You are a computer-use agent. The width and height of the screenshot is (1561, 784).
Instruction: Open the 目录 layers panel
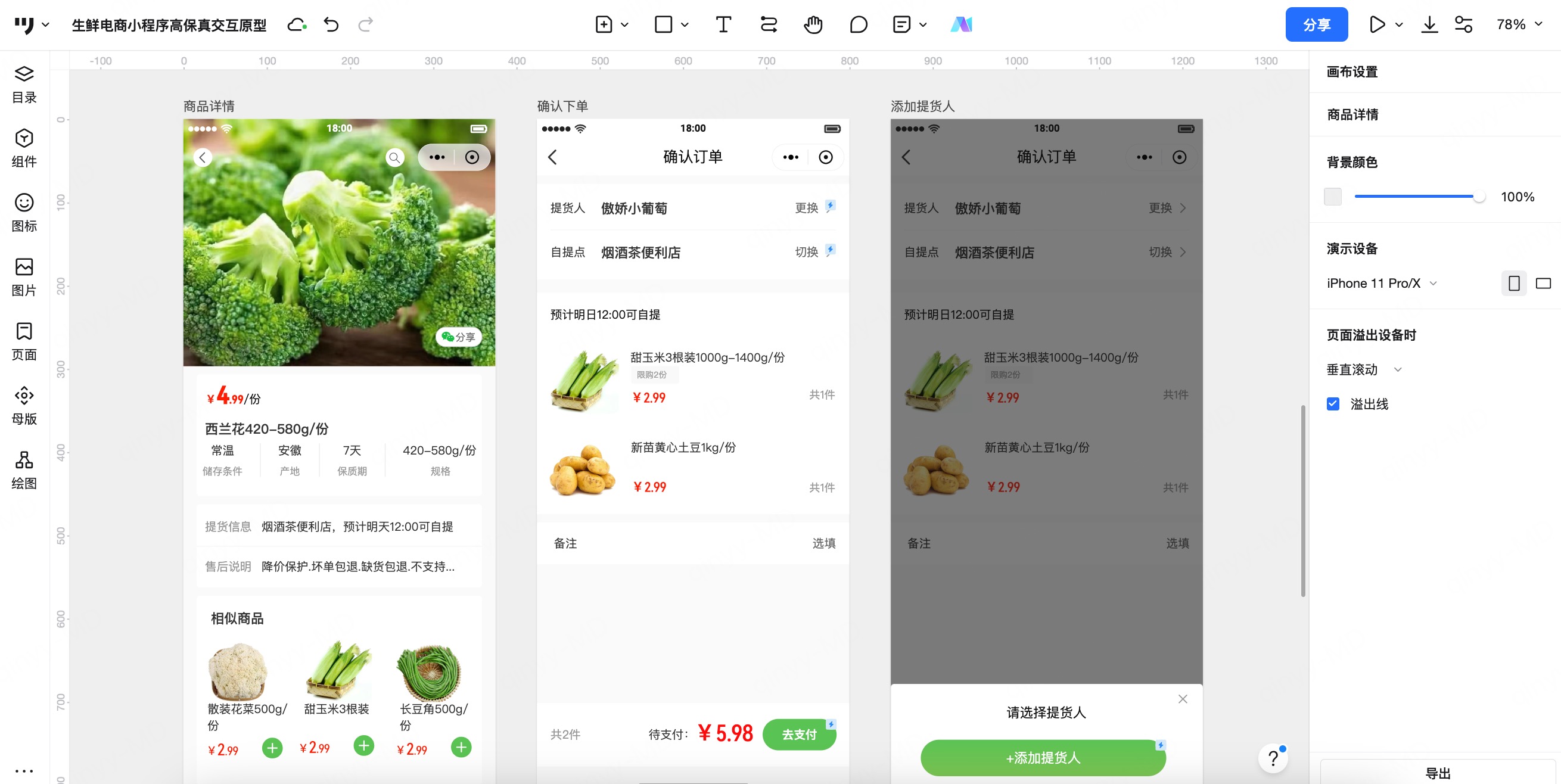(x=24, y=84)
